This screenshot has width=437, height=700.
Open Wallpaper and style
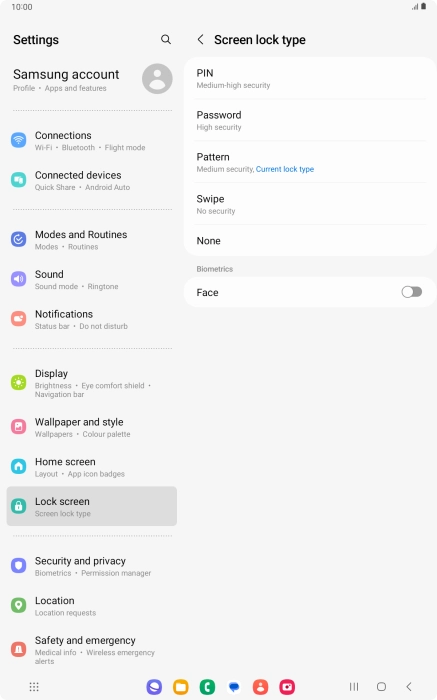coord(92,427)
